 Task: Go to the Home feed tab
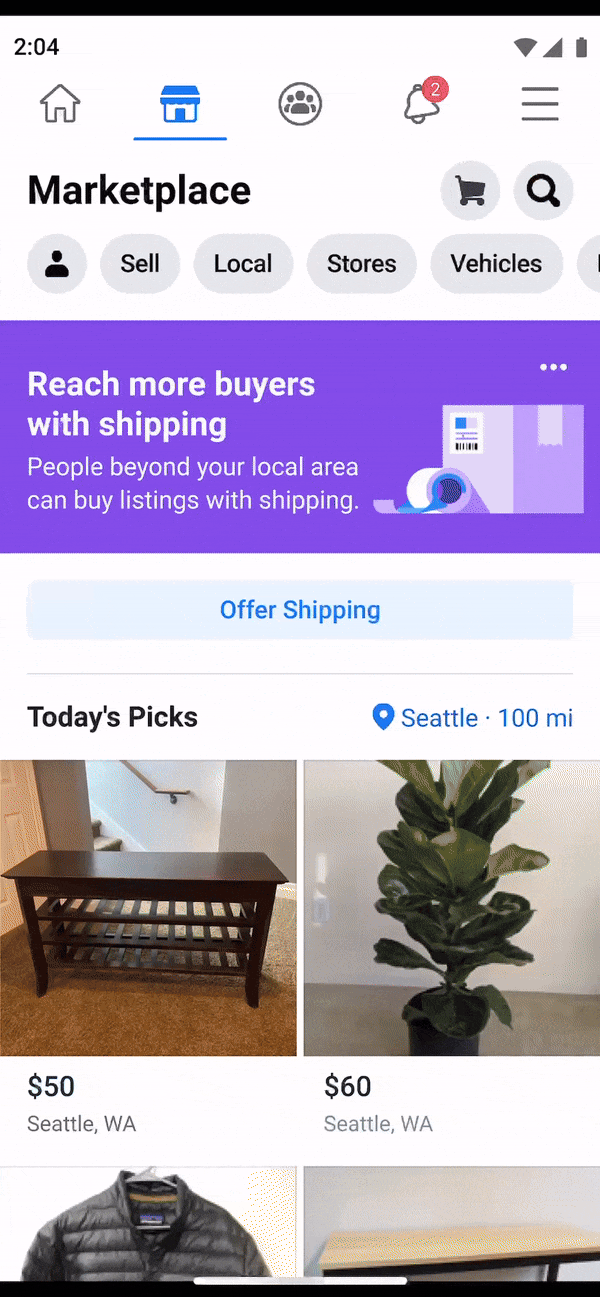coord(60,104)
